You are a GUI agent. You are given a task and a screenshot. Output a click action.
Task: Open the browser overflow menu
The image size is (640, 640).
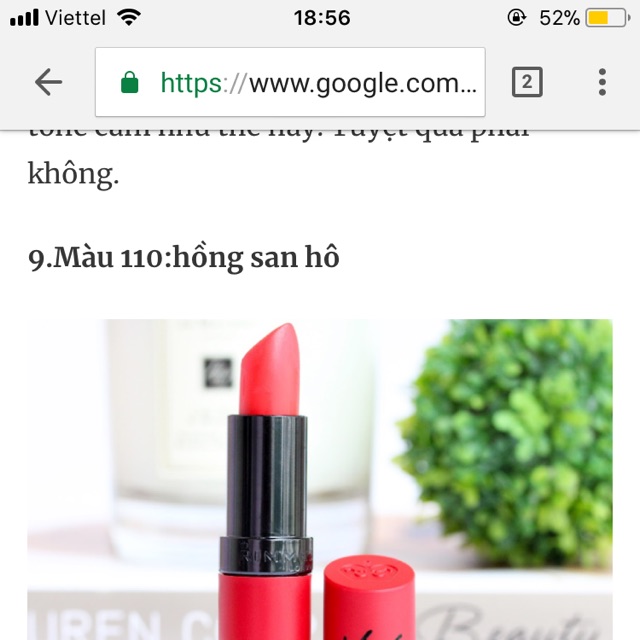(602, 82)
